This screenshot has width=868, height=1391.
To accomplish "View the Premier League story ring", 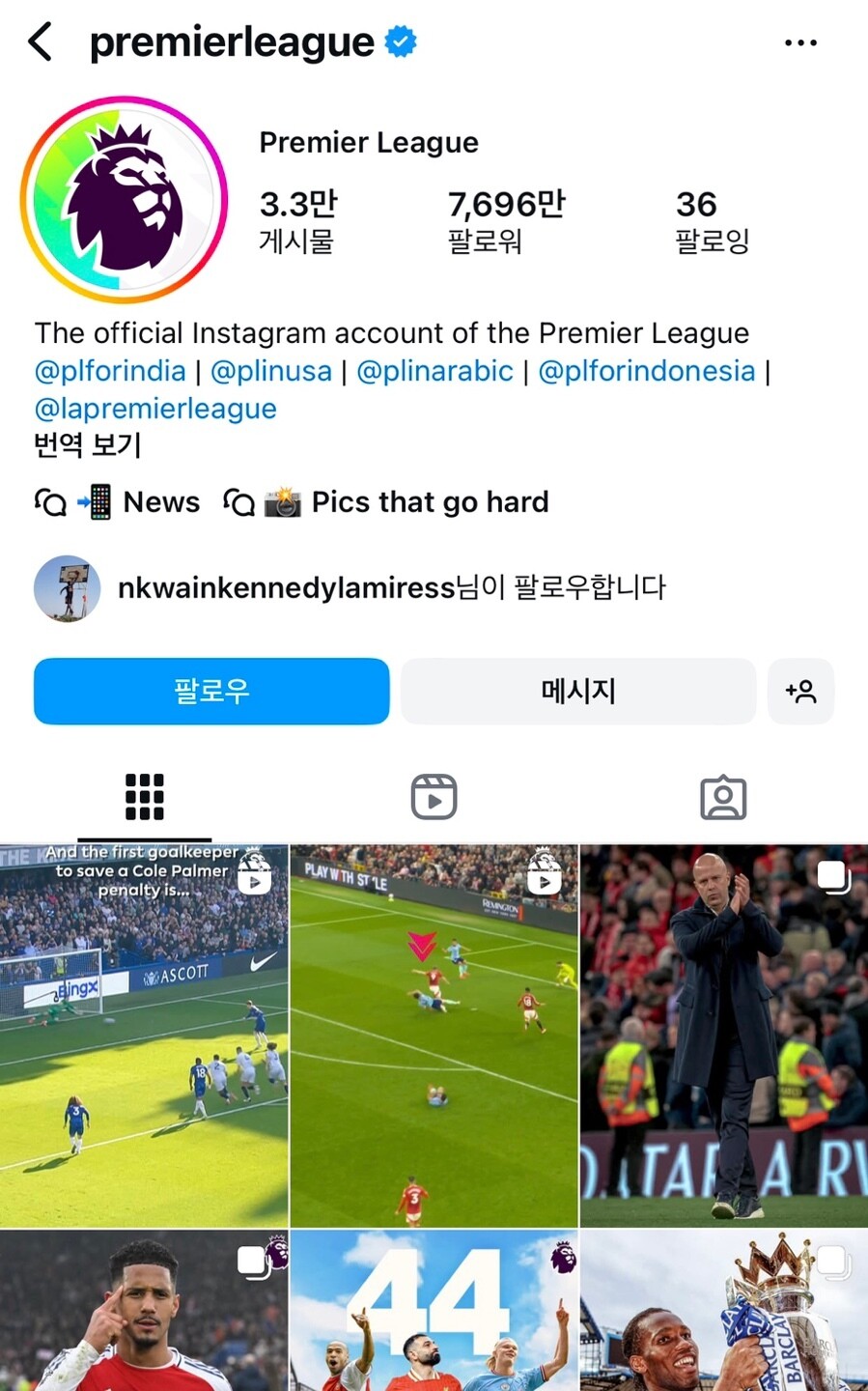I will (125, 200).
